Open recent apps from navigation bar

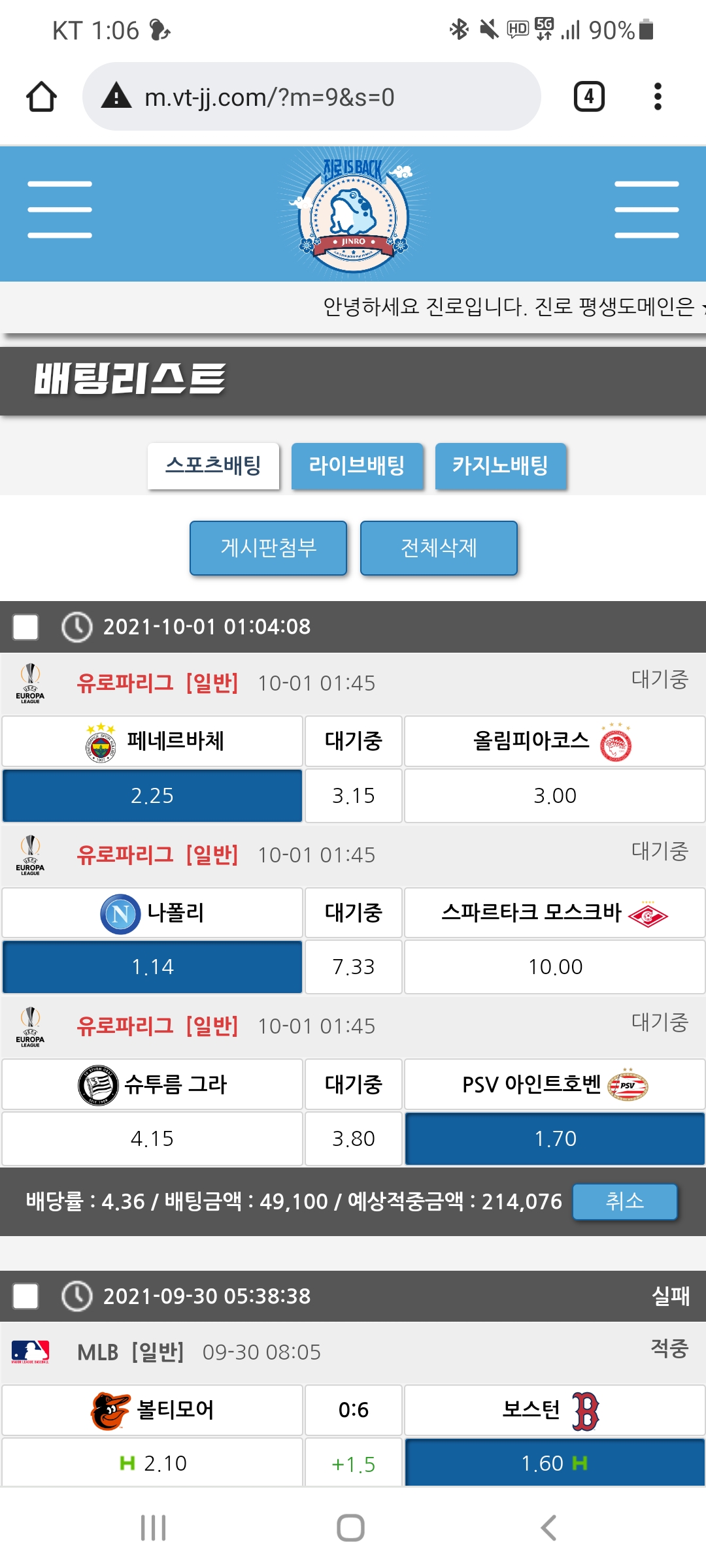(x=154, y=1527)
